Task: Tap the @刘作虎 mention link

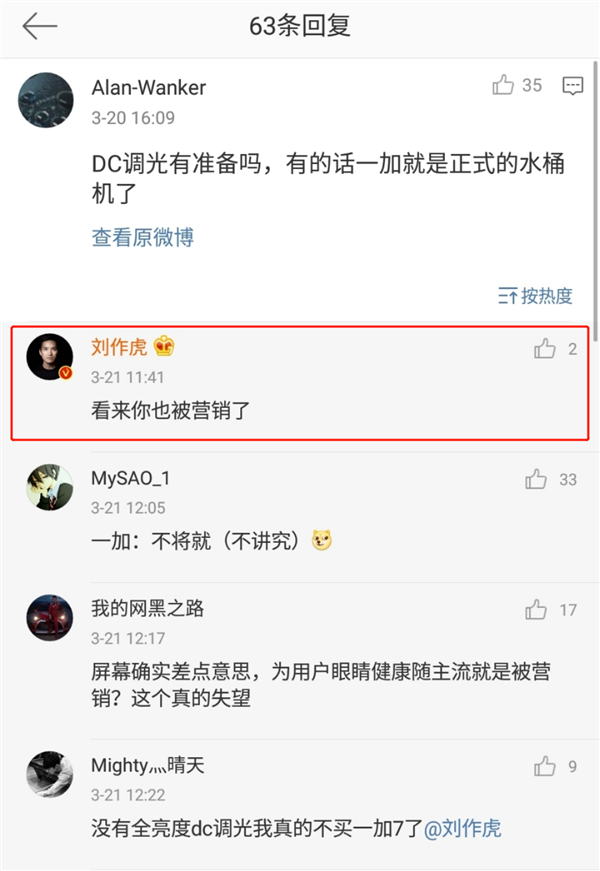Action: (463, 828)
